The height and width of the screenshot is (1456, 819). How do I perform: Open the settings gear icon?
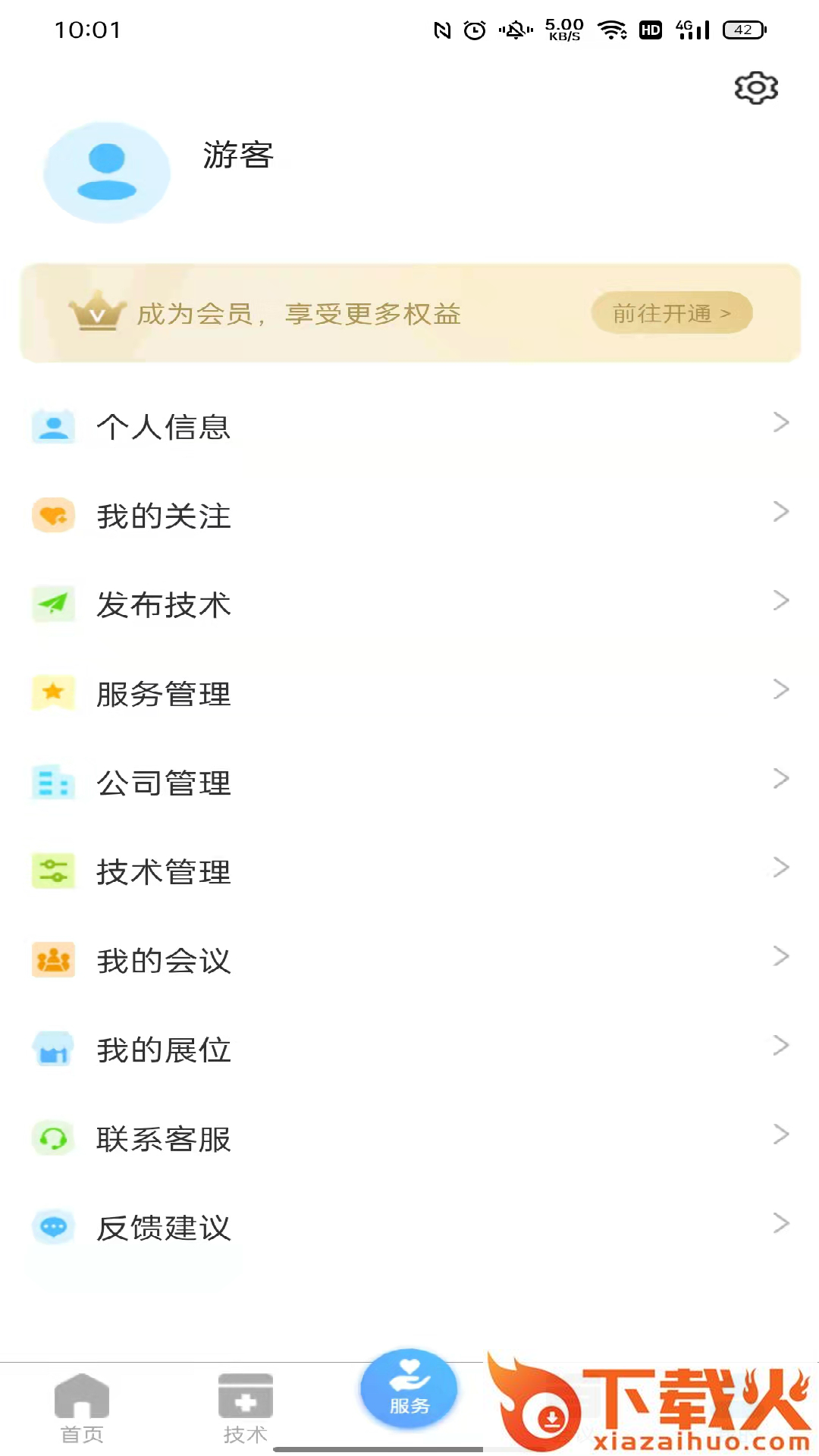click(x=756, y=88)
